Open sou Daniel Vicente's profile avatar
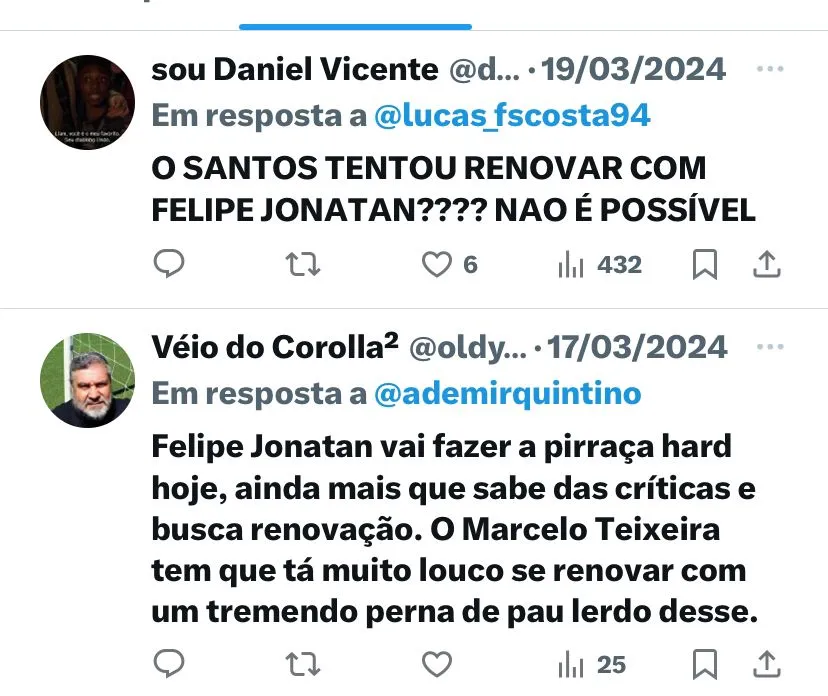The height and width of the screenshot is (696, 828). (x=87, y=103)
